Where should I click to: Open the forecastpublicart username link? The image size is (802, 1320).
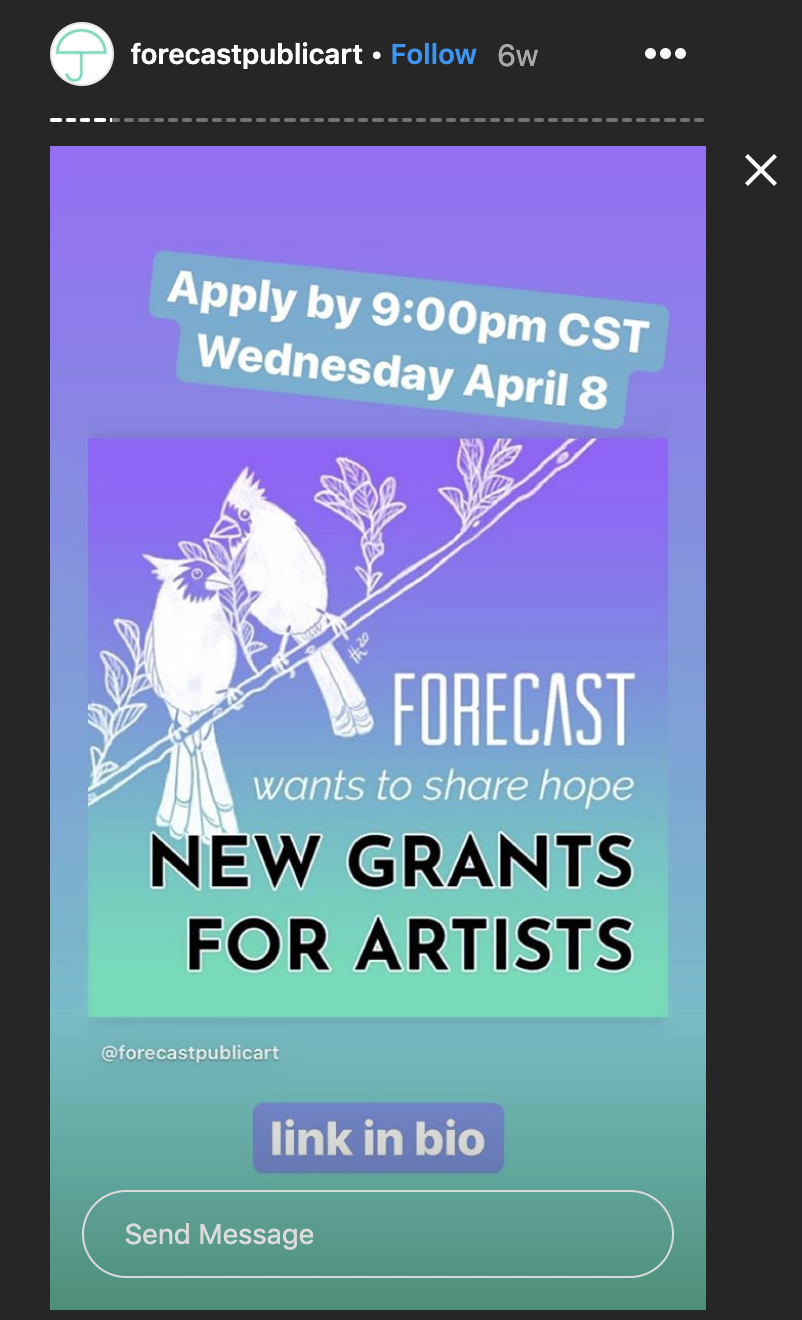(x=246, y=54)
